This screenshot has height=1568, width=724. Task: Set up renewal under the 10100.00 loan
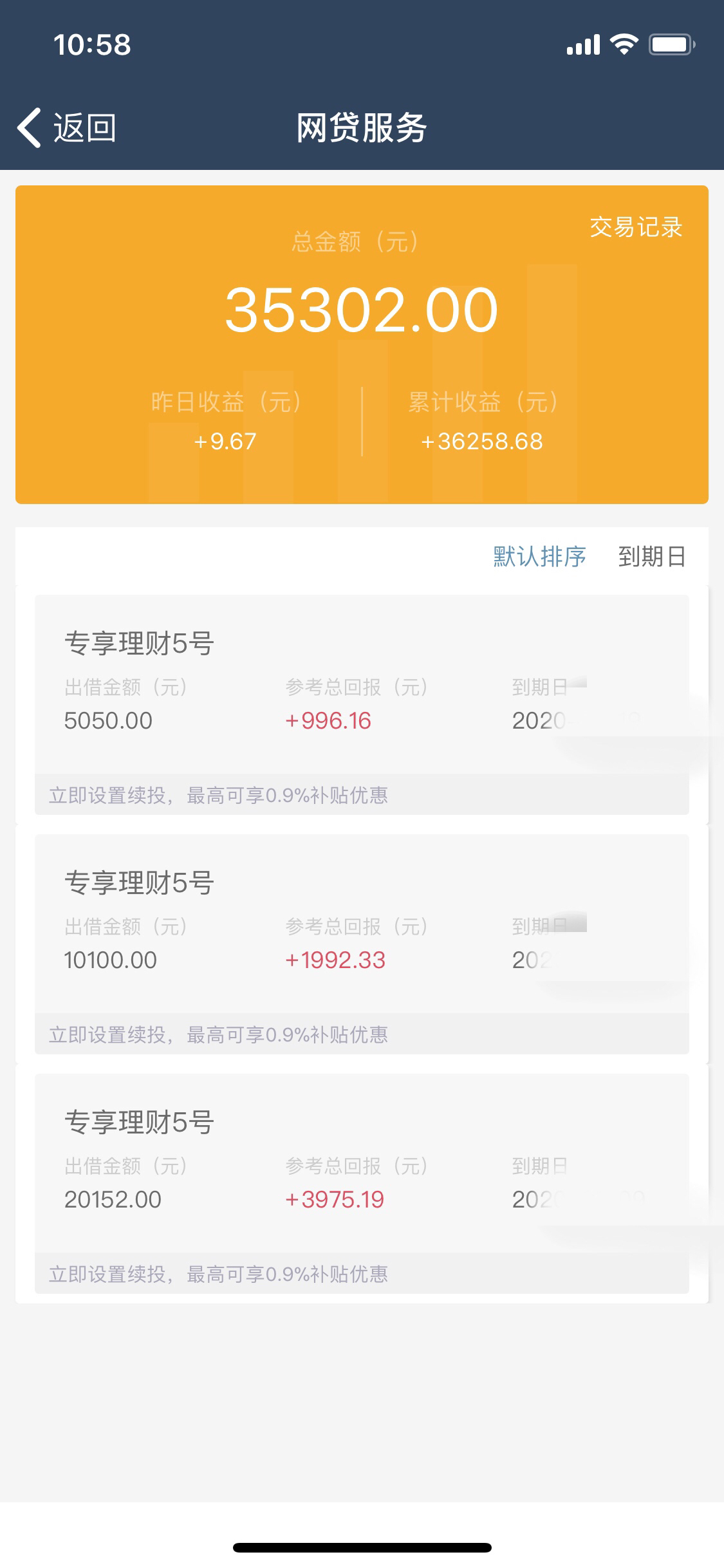362,1034
